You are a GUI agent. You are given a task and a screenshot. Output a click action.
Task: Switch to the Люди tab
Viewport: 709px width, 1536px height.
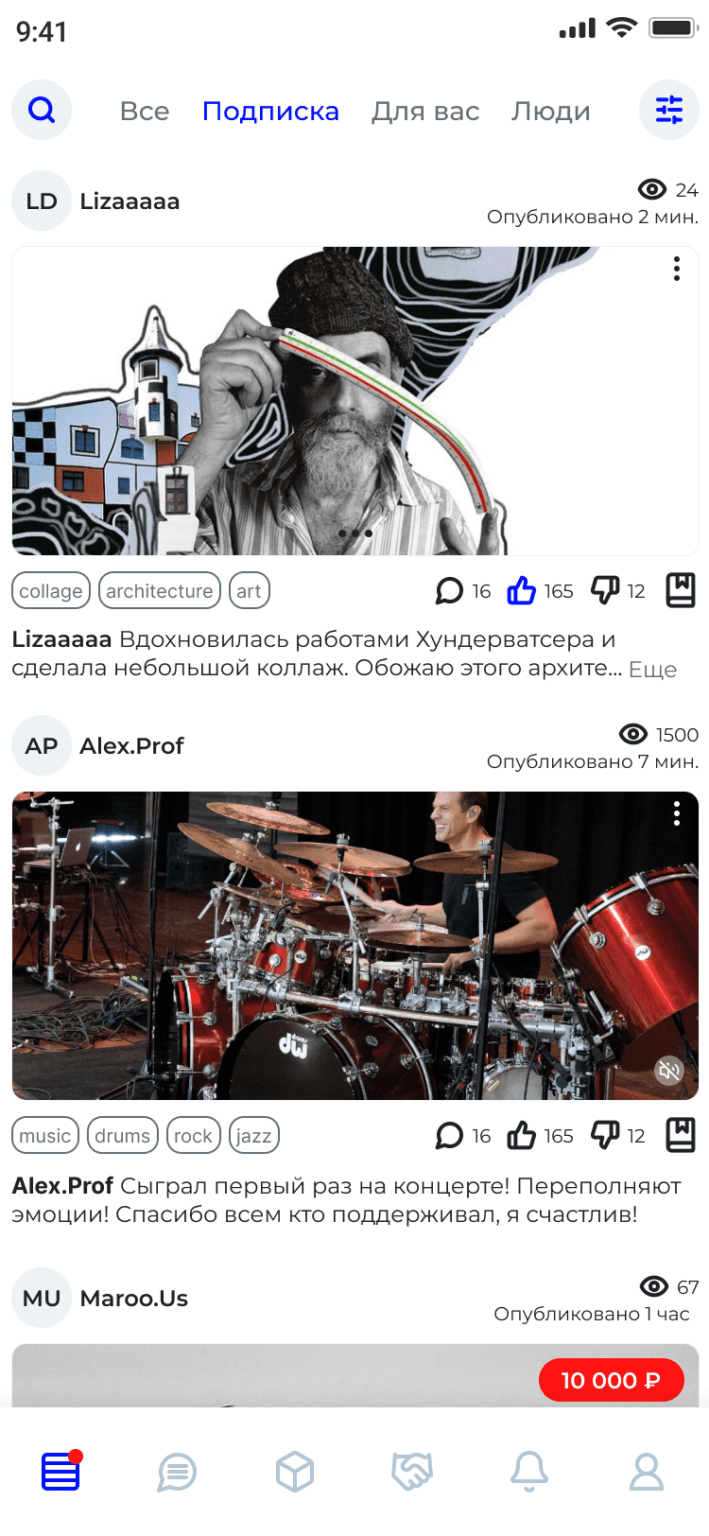pyautogui.click(x=550, y=111)
